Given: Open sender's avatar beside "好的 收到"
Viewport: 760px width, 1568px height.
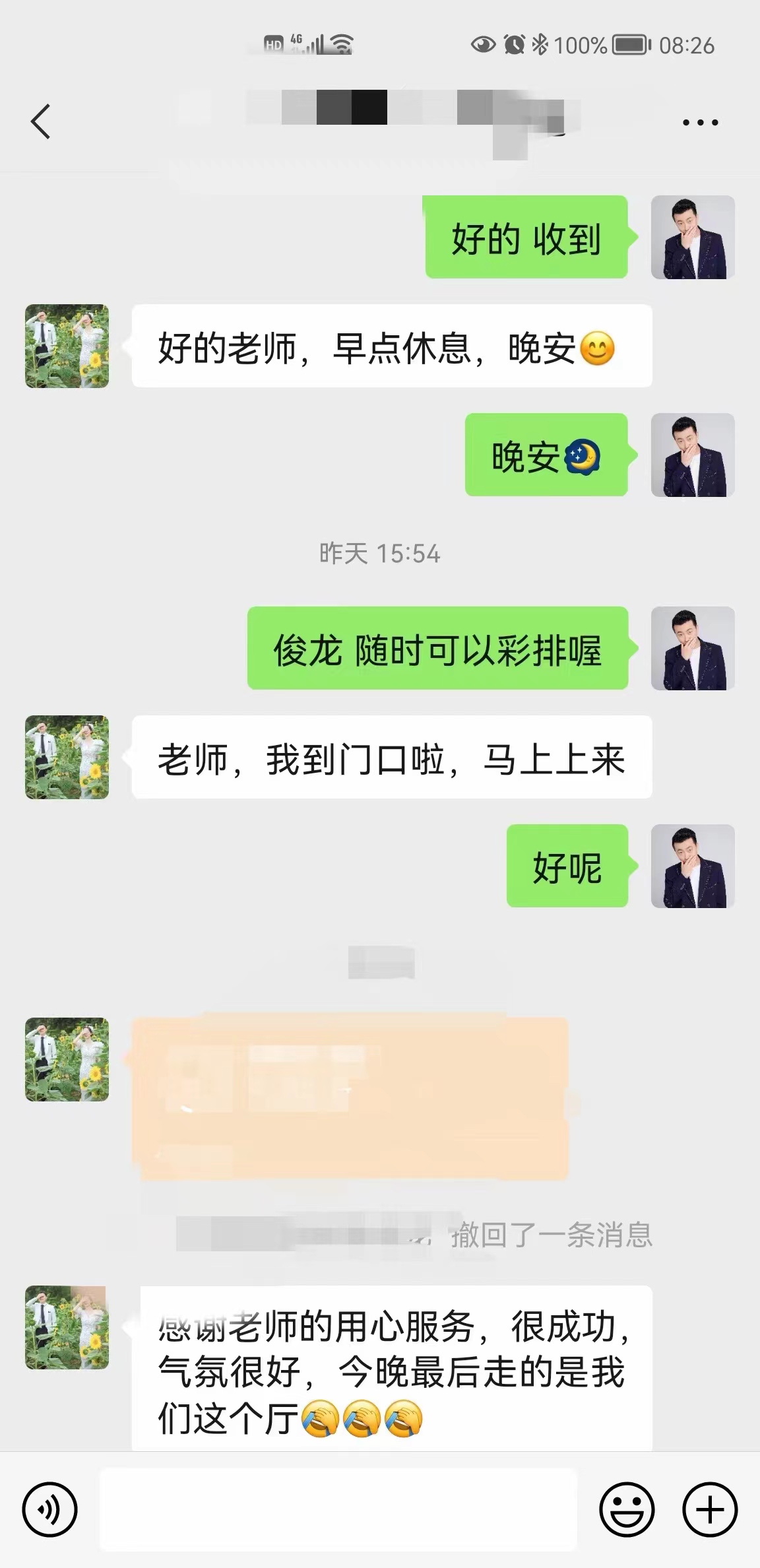Looking at the screenshot, I should pos(693,237).
